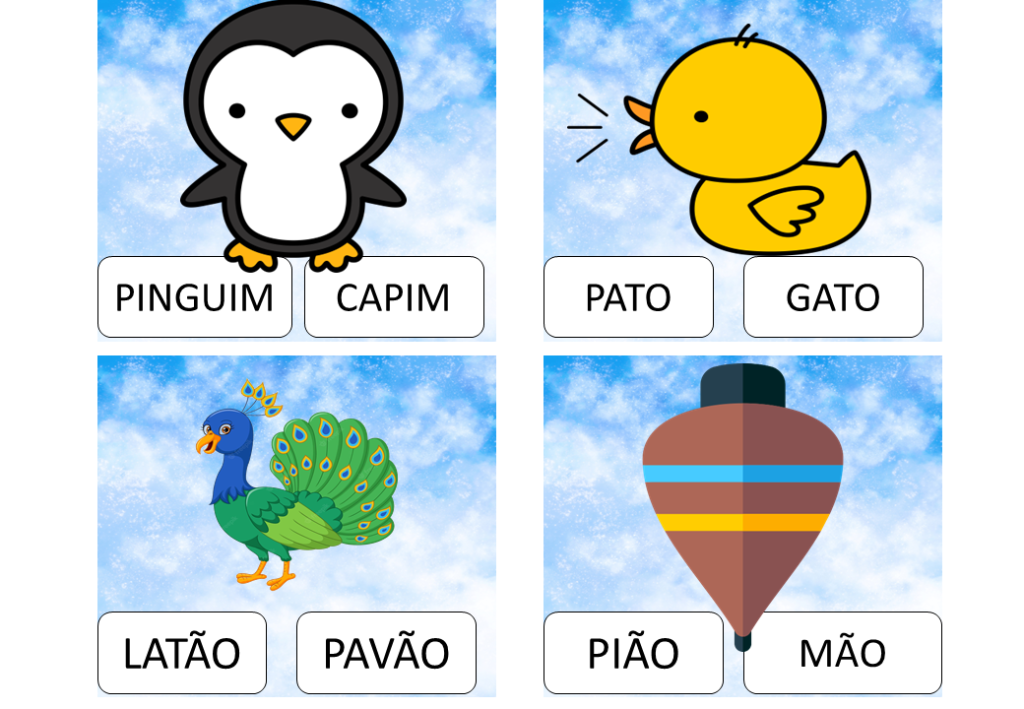Select the PINGUIM answer for the penguin
The height and width of the screenshot is (709, 1024).
point(194,298)
